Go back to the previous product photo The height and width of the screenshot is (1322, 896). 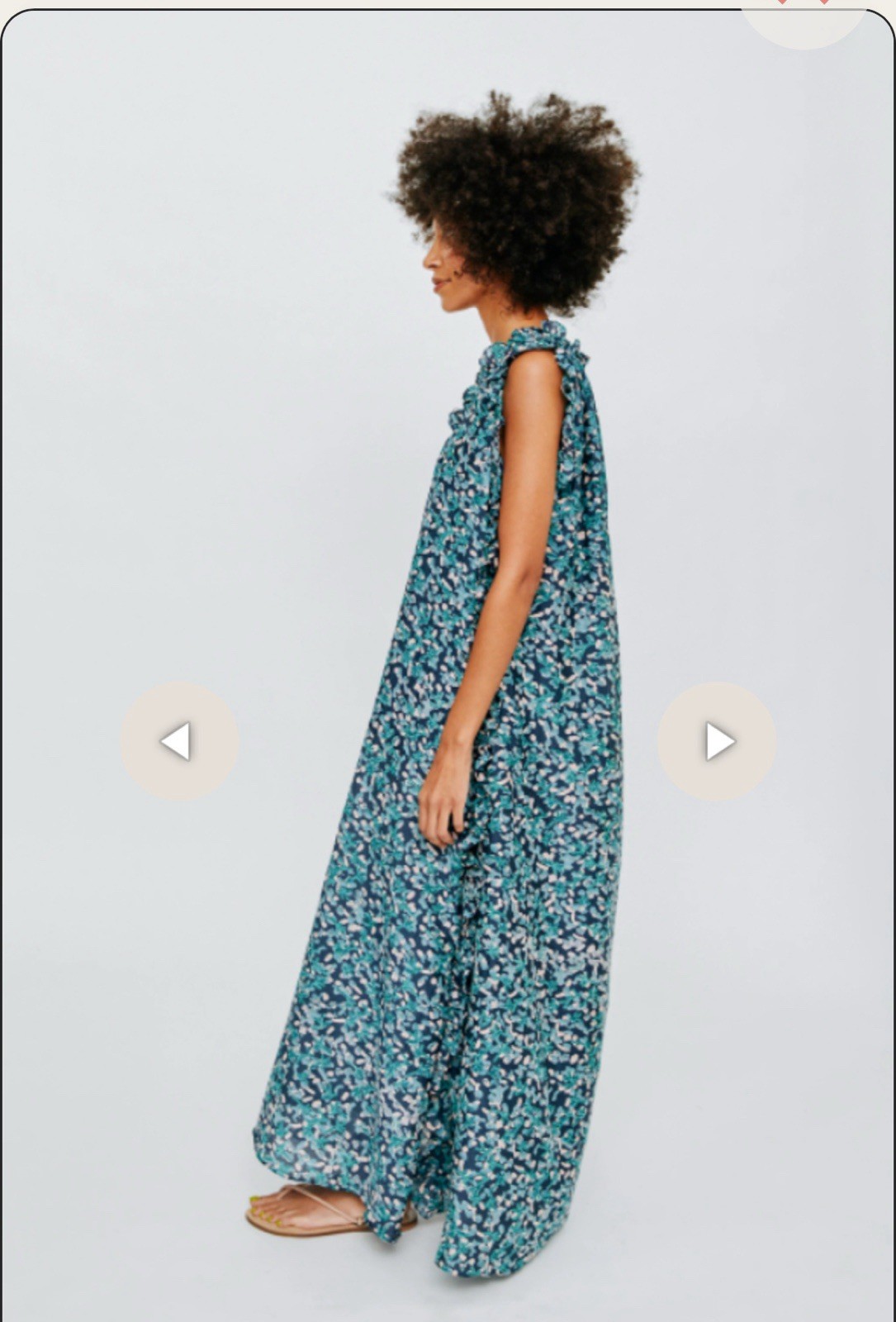[179, 741]
